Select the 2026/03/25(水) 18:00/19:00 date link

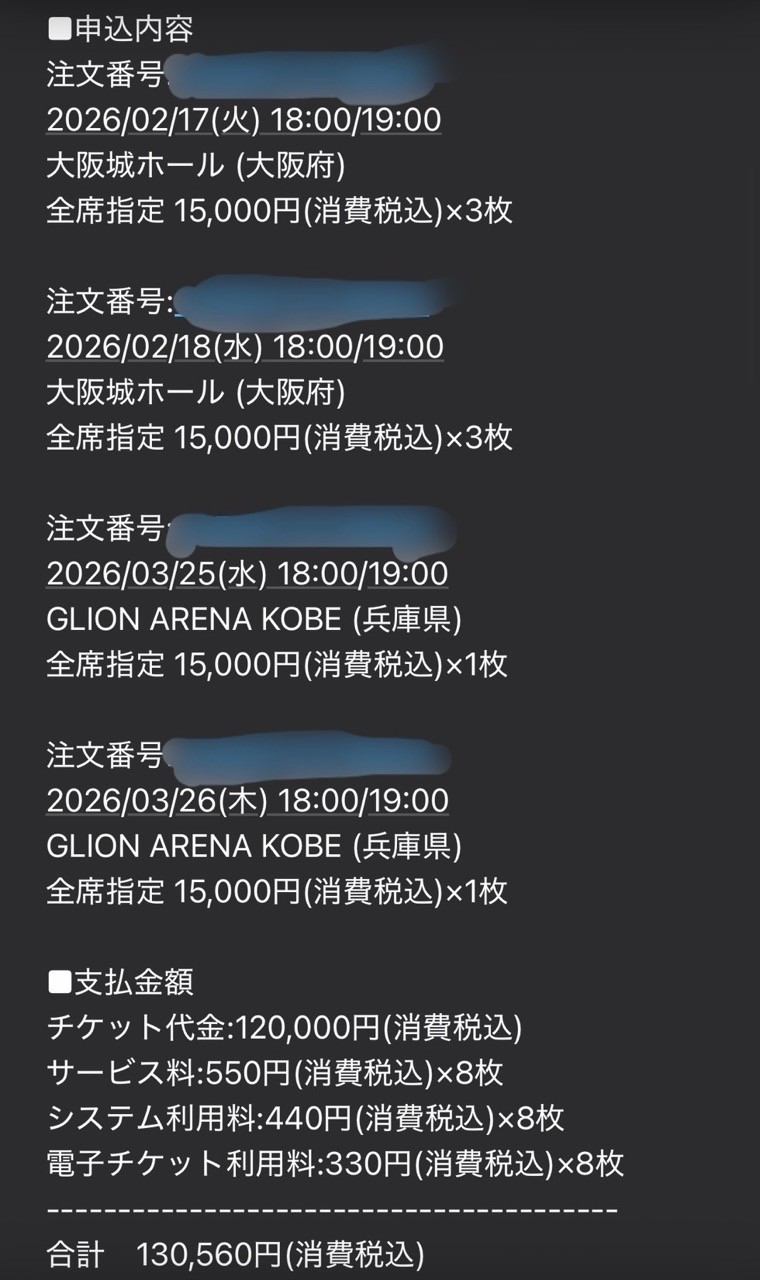[247, 575]
